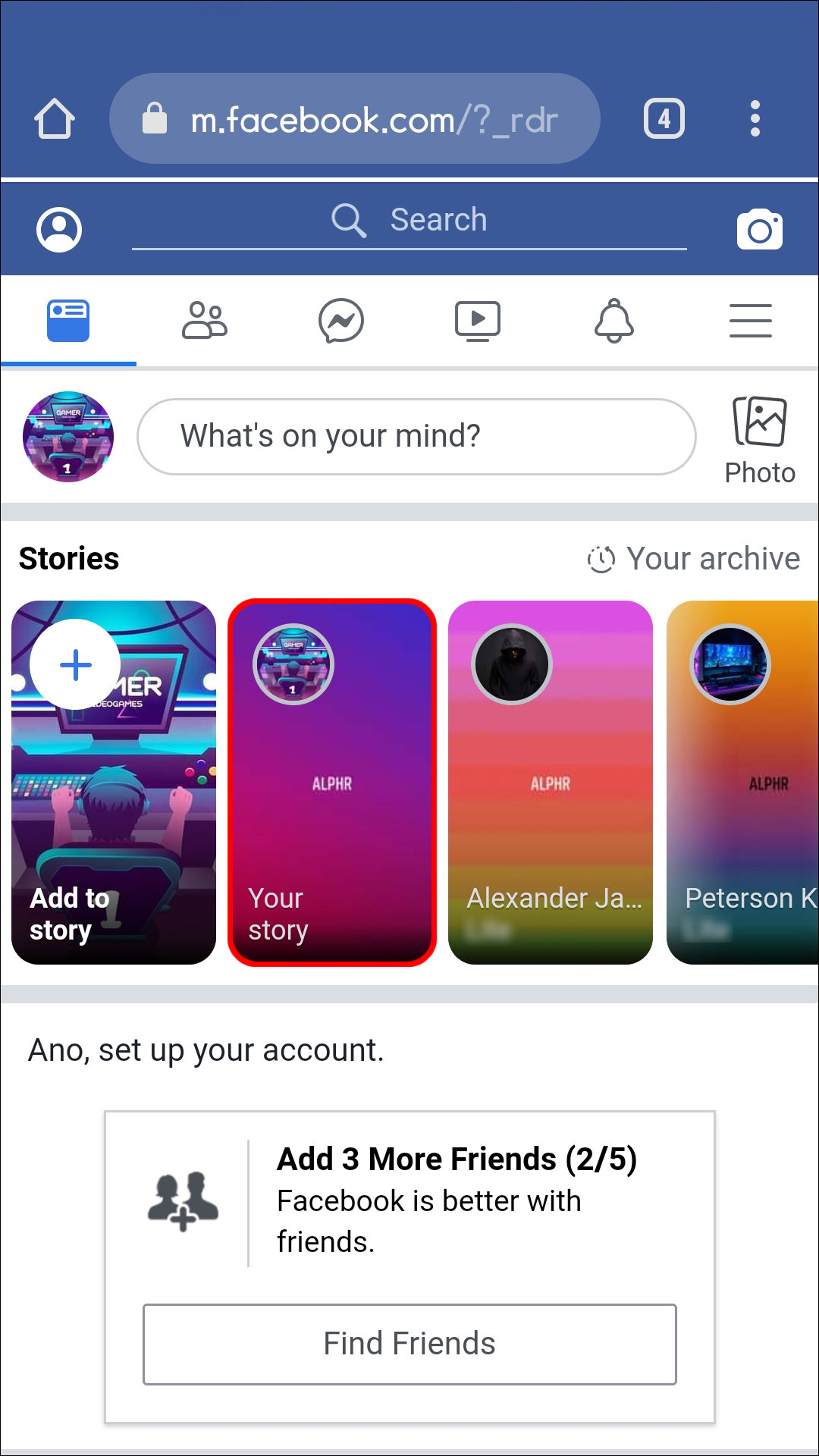Open the camera icon in the header
819x1456 pixels.
pos(759,230)
